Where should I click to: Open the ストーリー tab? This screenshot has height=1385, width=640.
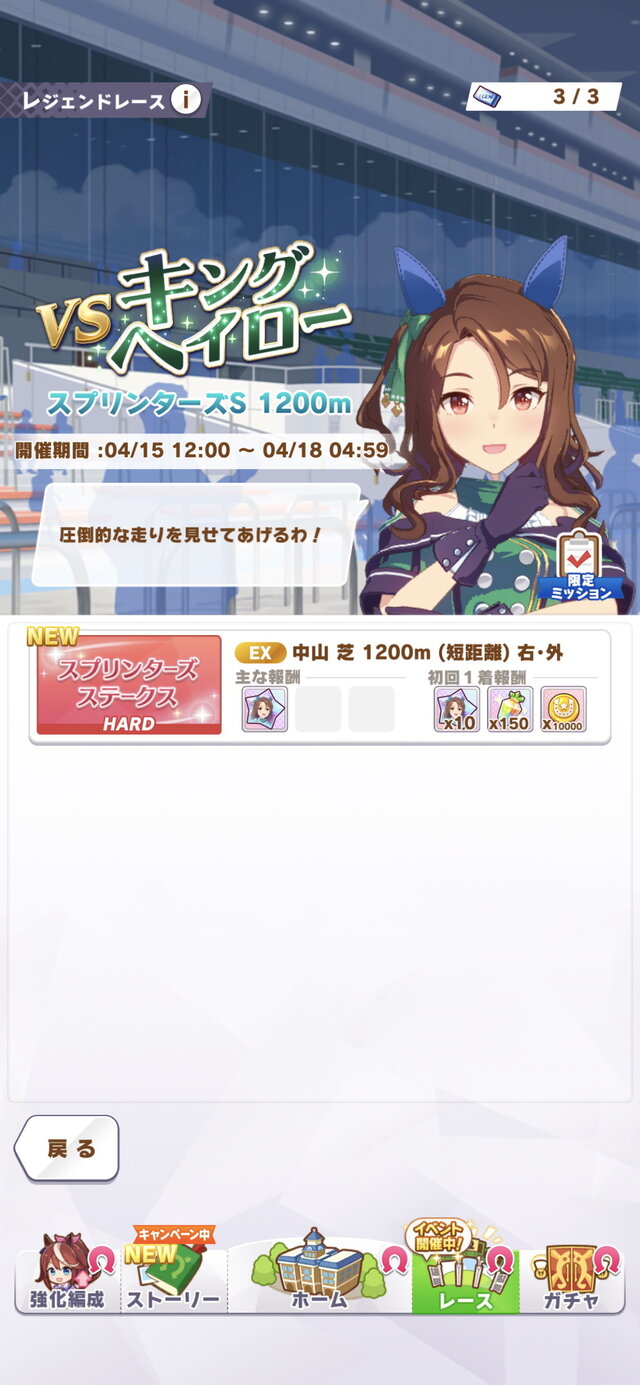tap(172, 1278)
